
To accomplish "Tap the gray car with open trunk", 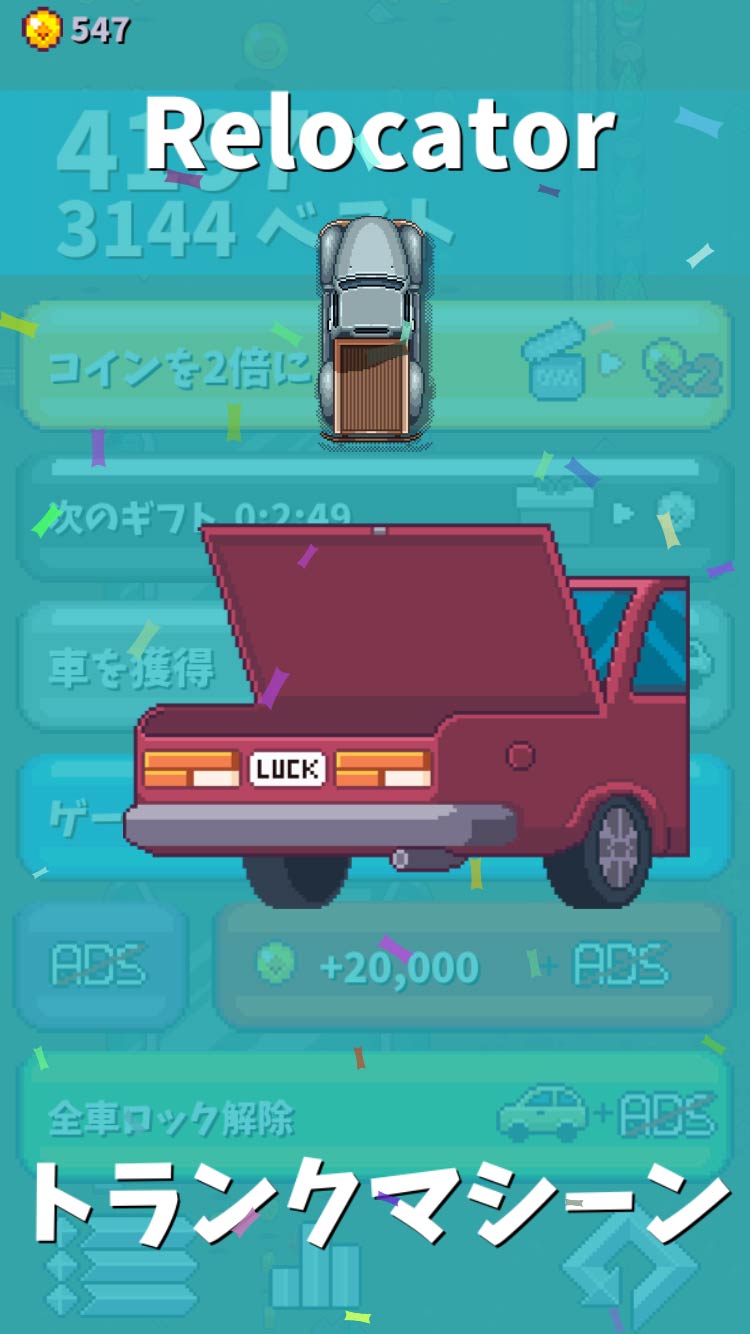I will 373,330.
